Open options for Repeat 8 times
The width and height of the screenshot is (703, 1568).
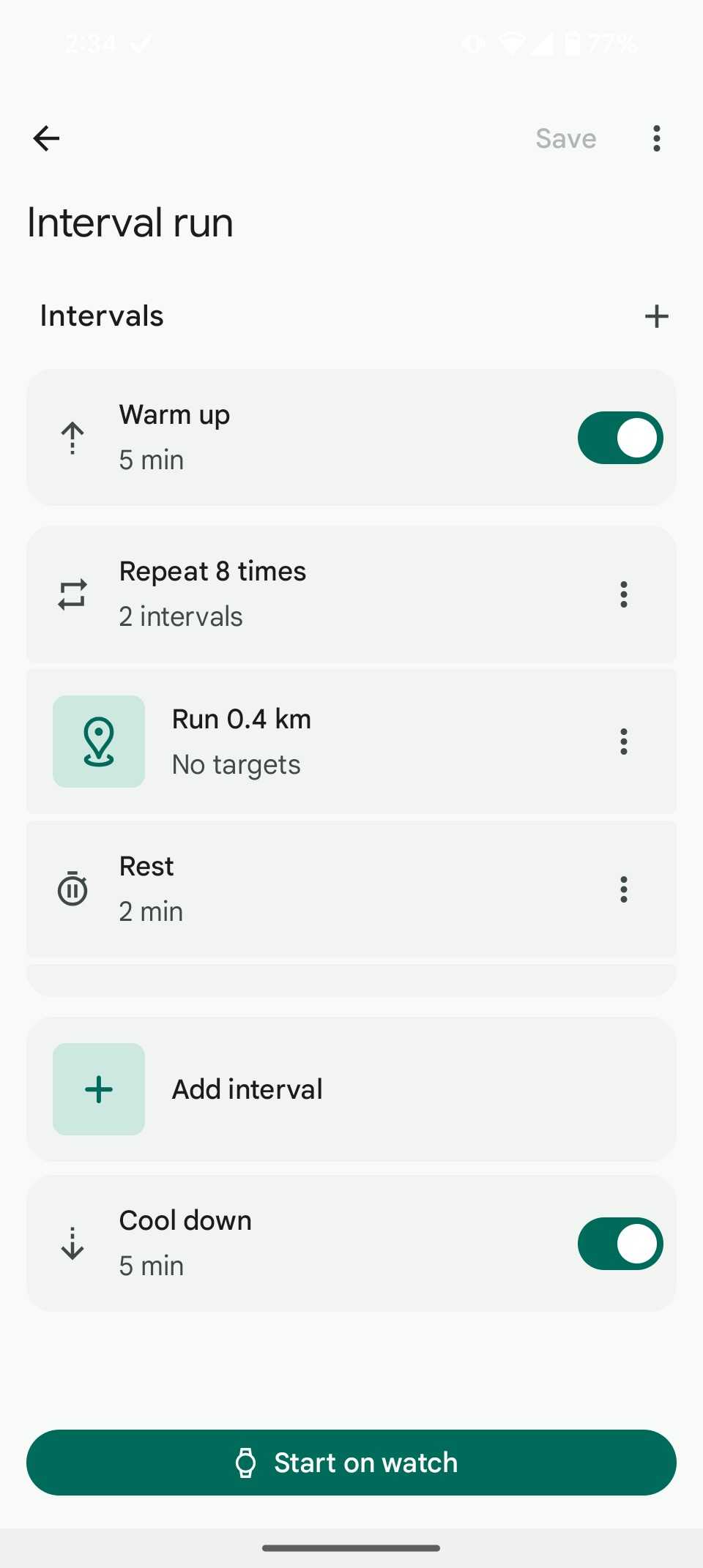(x=623, y=594)
